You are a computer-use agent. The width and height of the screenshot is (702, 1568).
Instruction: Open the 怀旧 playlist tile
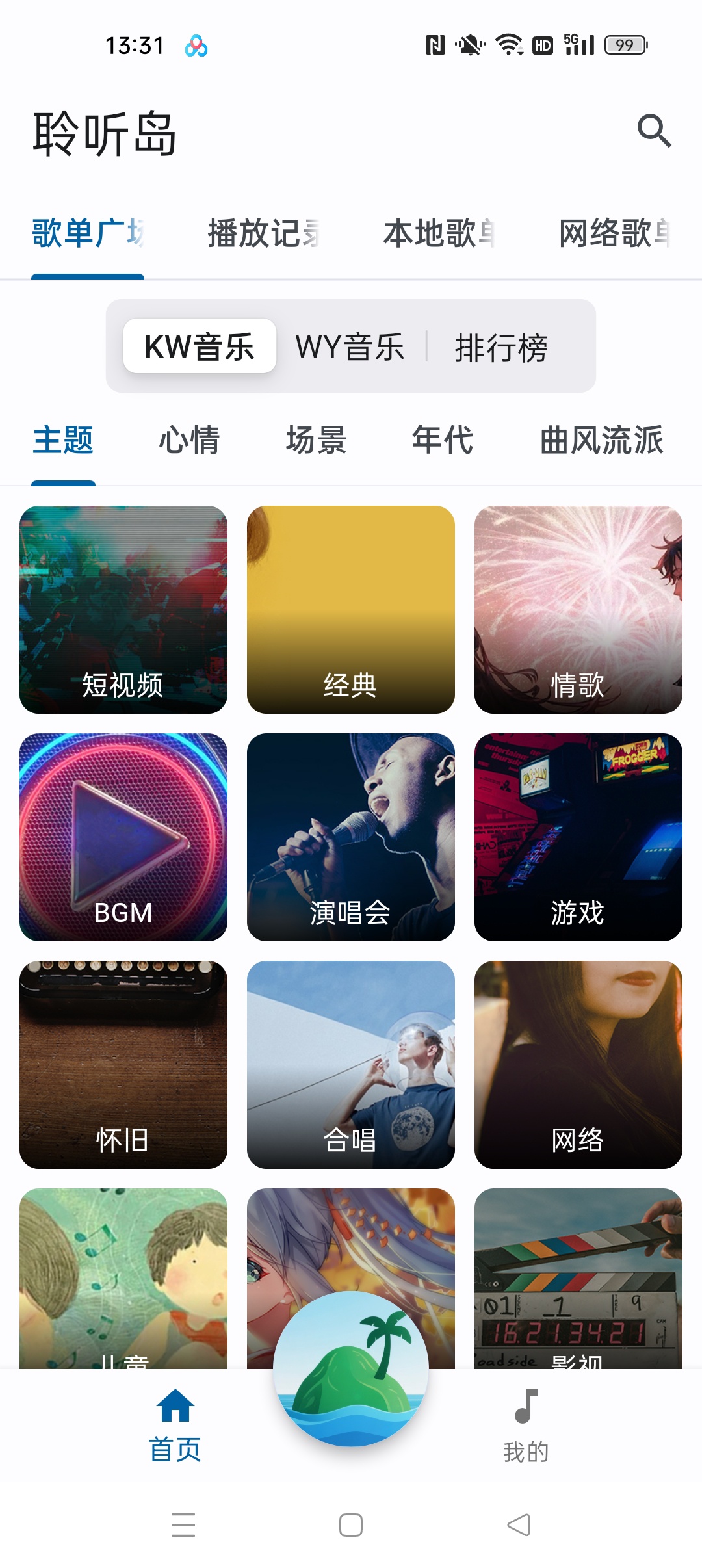click(x=123, y=1065)
